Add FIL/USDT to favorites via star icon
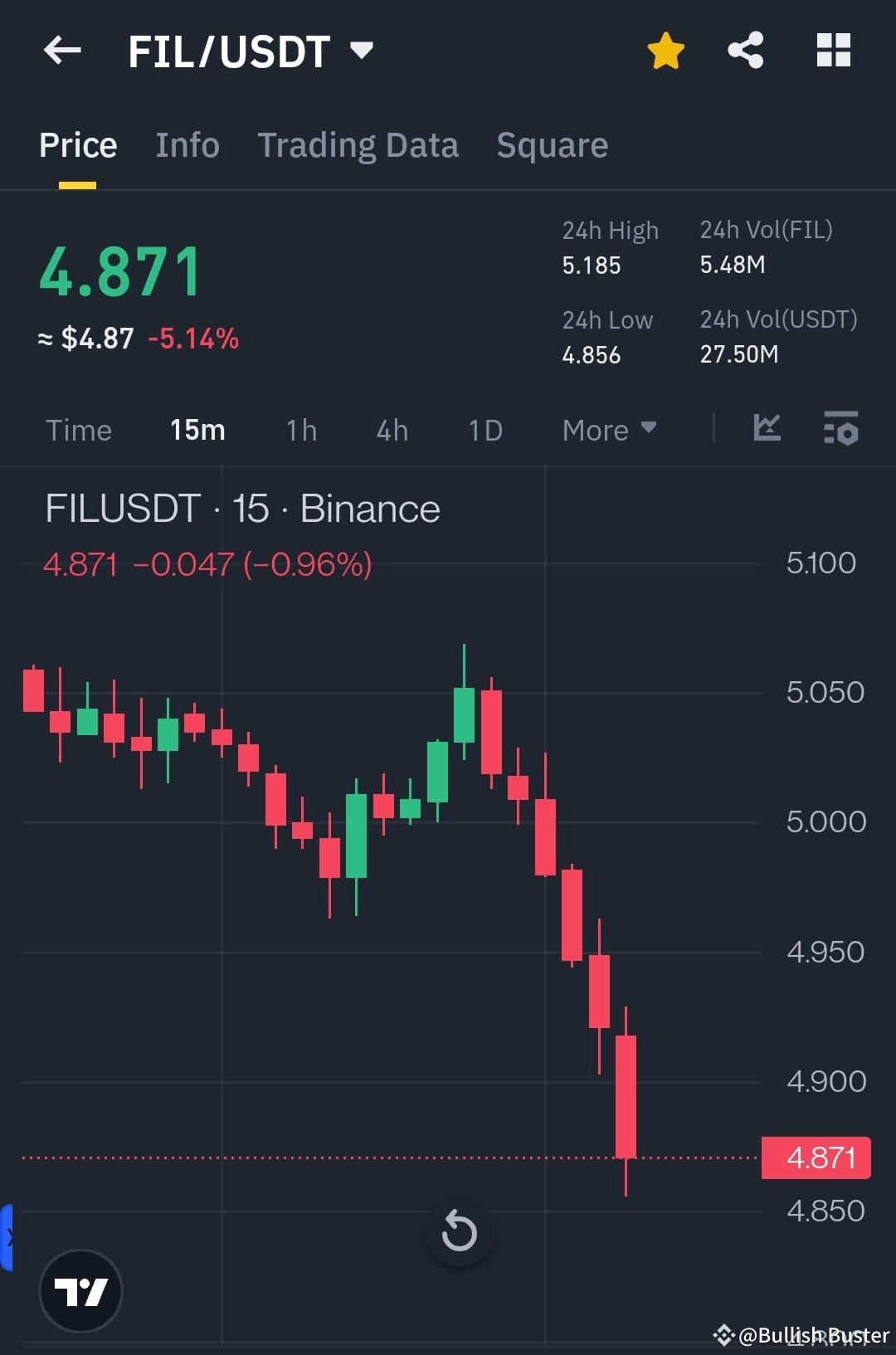 pyautogui.click(x=665, y=51)
